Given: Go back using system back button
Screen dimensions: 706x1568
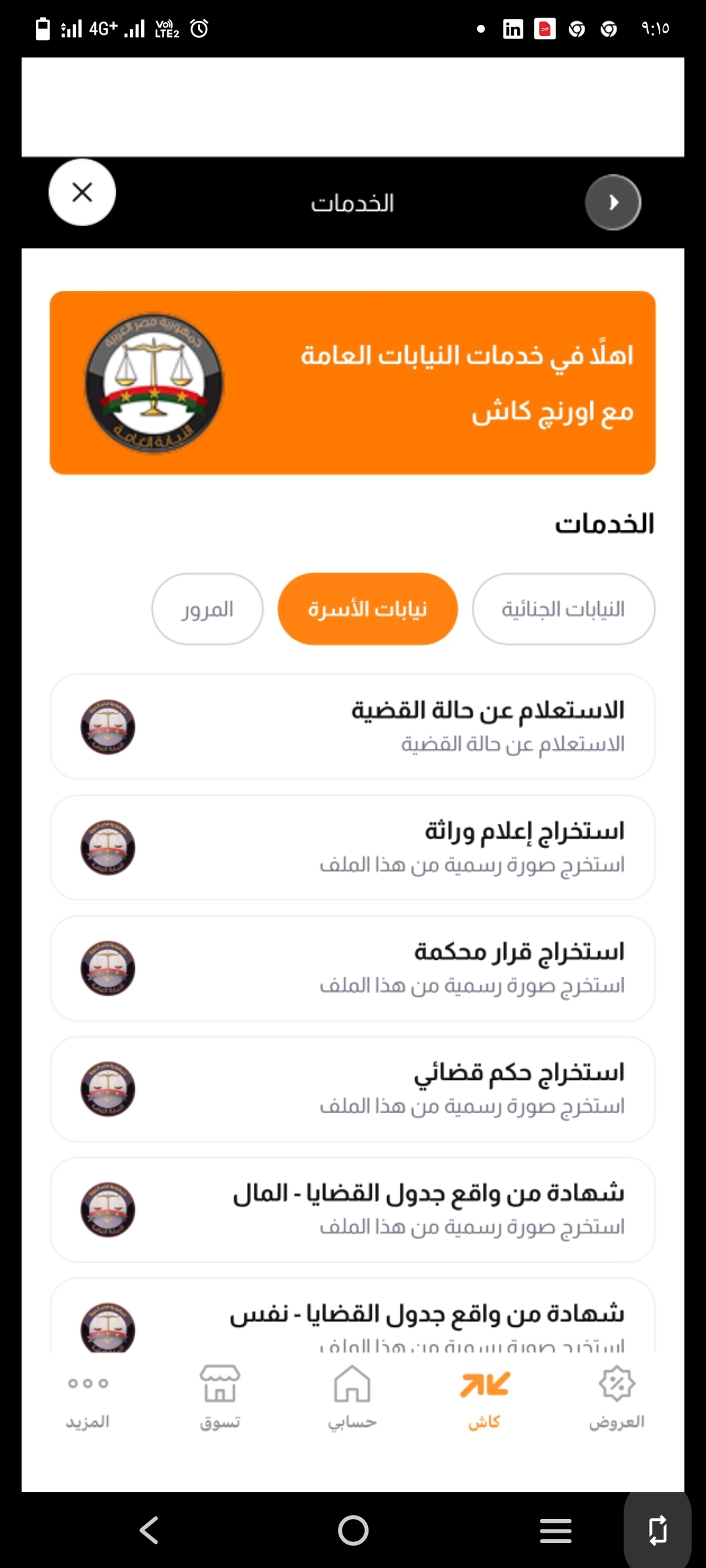Looking at the screenshot, I should 149,1530.
